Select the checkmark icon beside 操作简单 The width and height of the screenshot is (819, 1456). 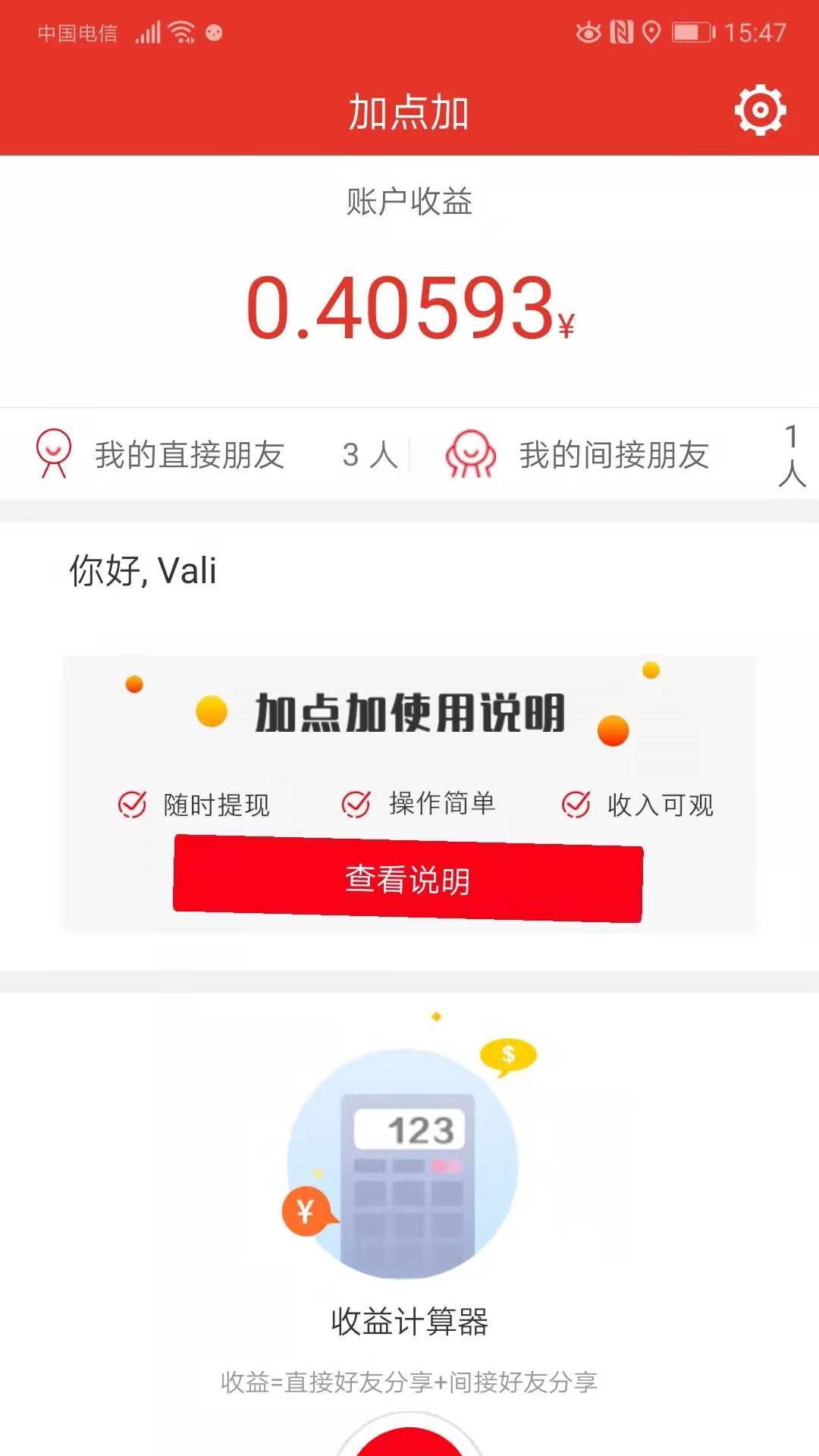click(x=356, y=805)
